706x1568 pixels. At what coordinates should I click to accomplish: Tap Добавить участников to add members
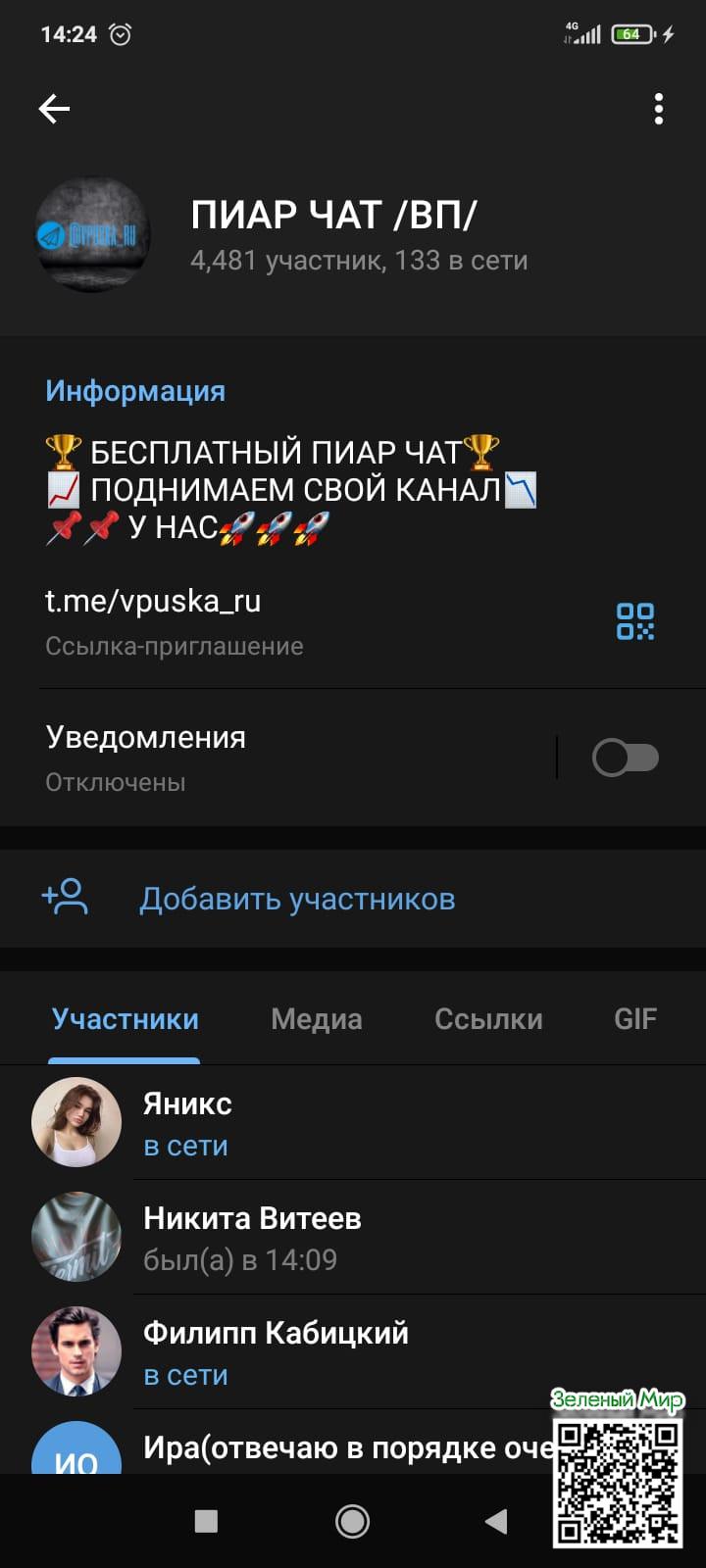(x=296, y=899)
